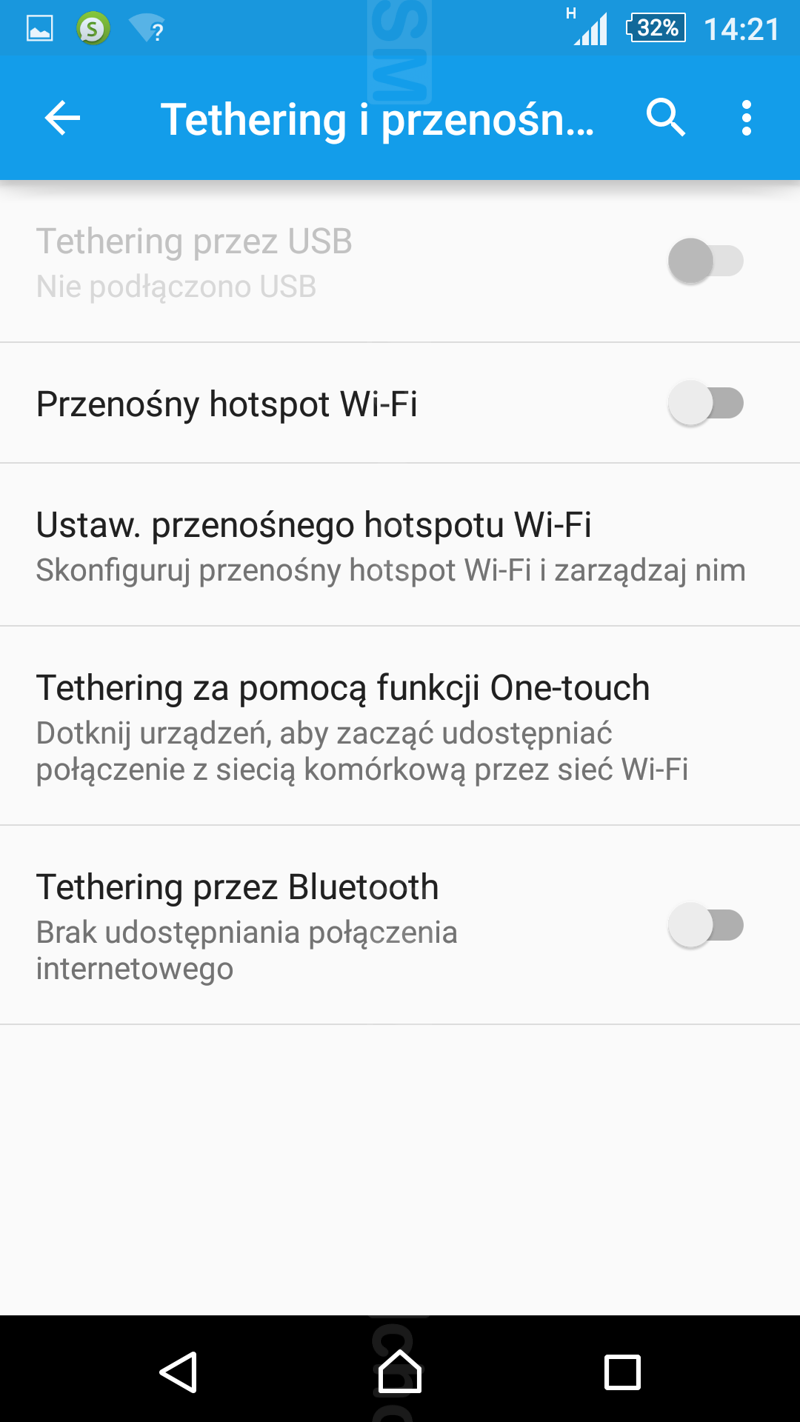
Task: Go back using the app bar arrow
Action: 62,119
